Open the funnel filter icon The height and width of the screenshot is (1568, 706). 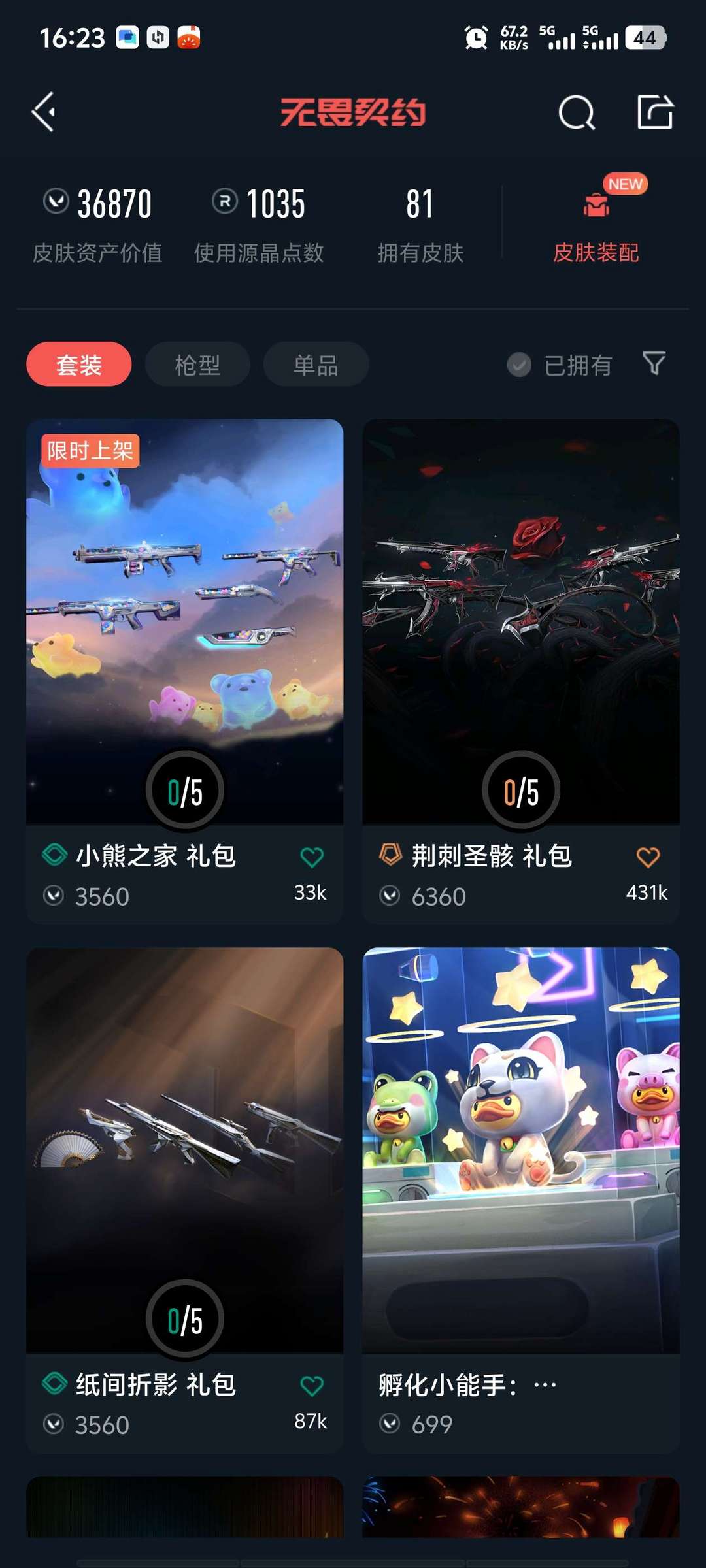pyautogui.click(x=654, y=363)
